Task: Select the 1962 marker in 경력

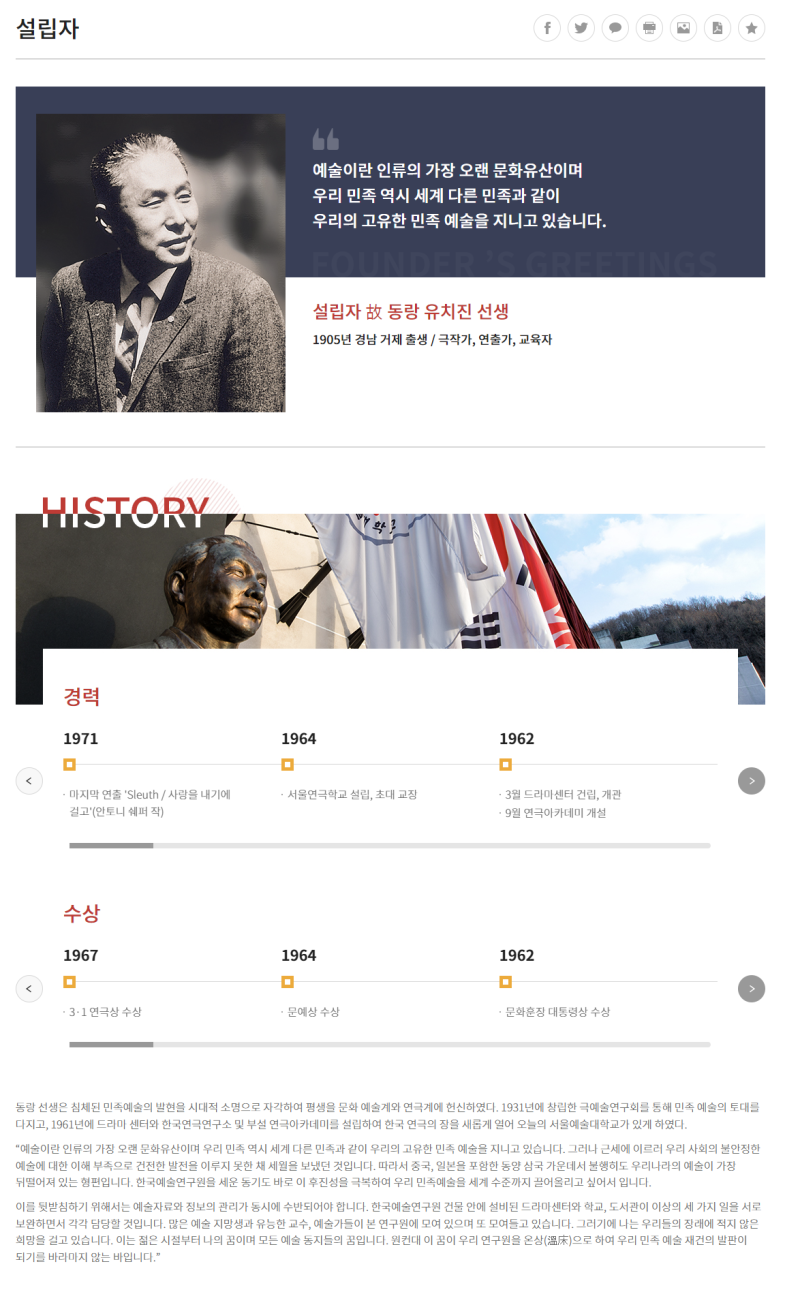Action: click(505, 765)
